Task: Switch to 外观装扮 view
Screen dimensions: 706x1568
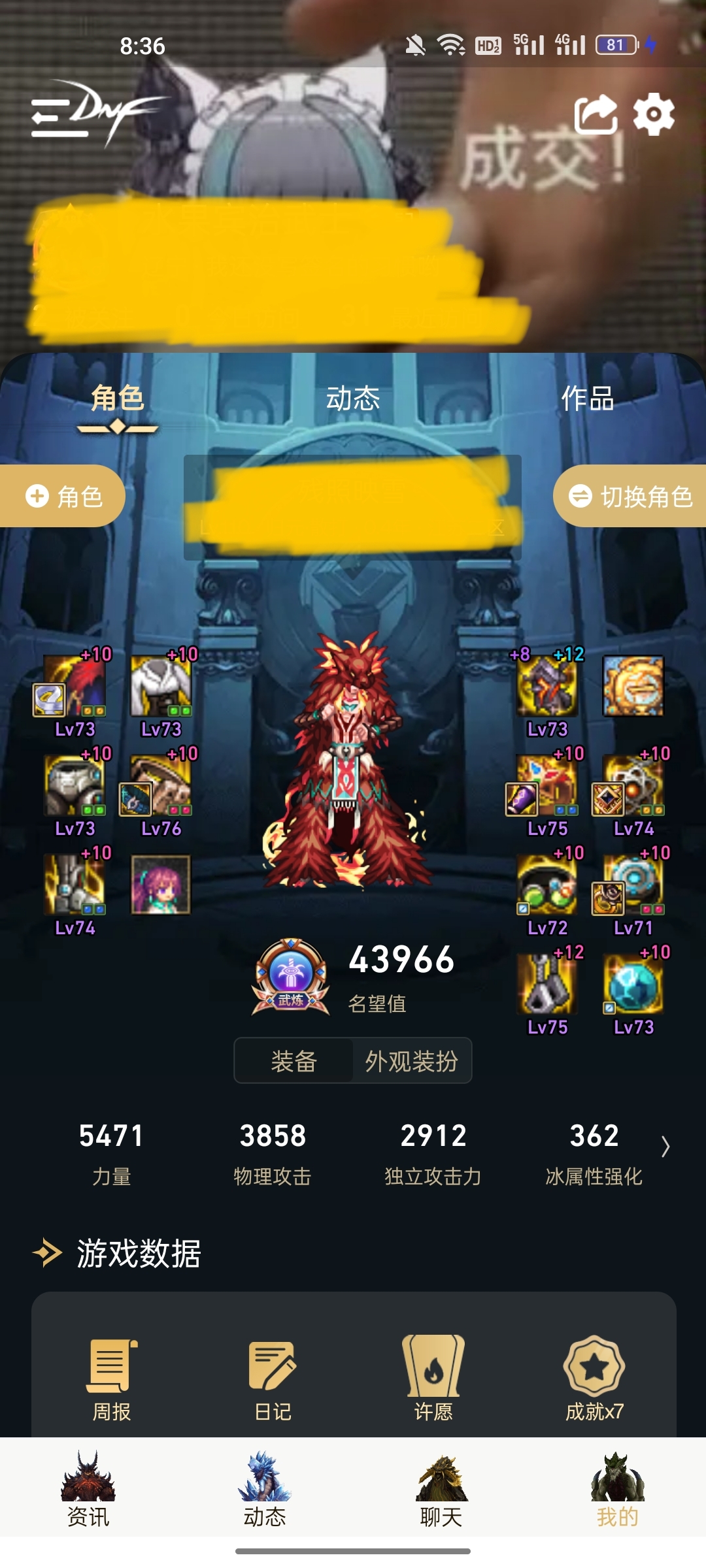Action: click(412, 1061)
